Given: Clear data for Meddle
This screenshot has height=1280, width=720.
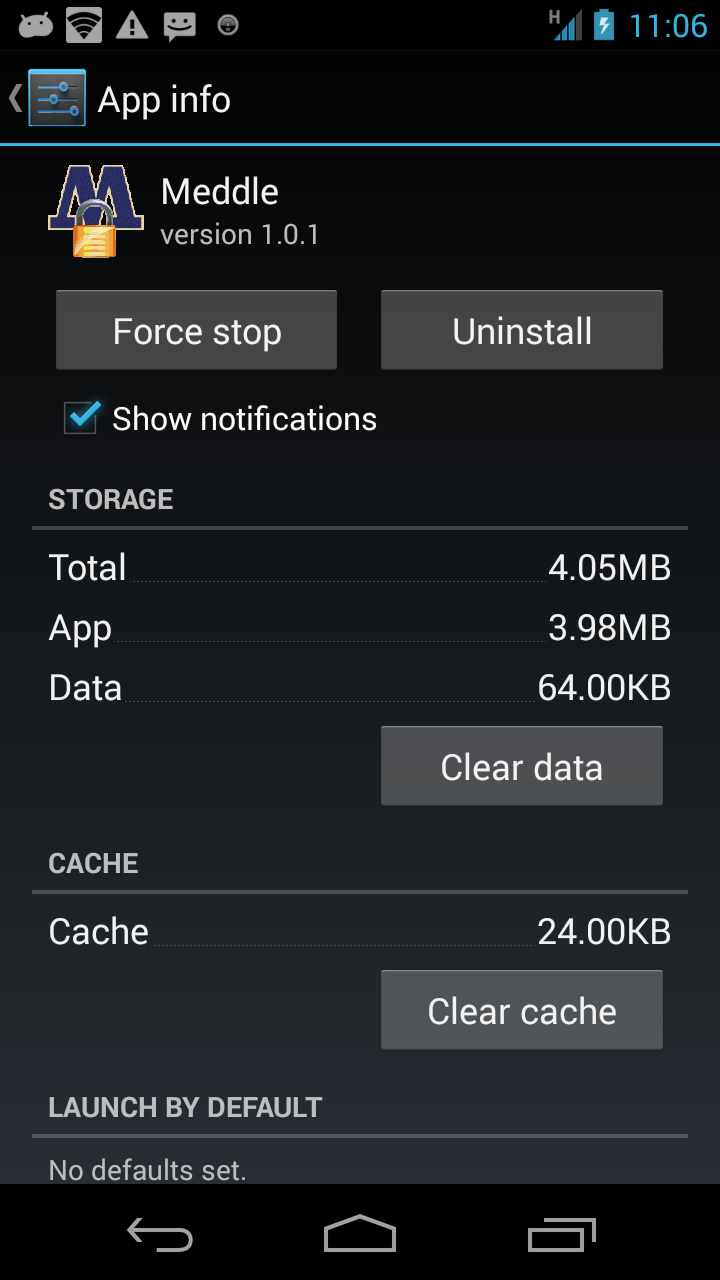Looking at the screenshot, I should pos(521,767).
